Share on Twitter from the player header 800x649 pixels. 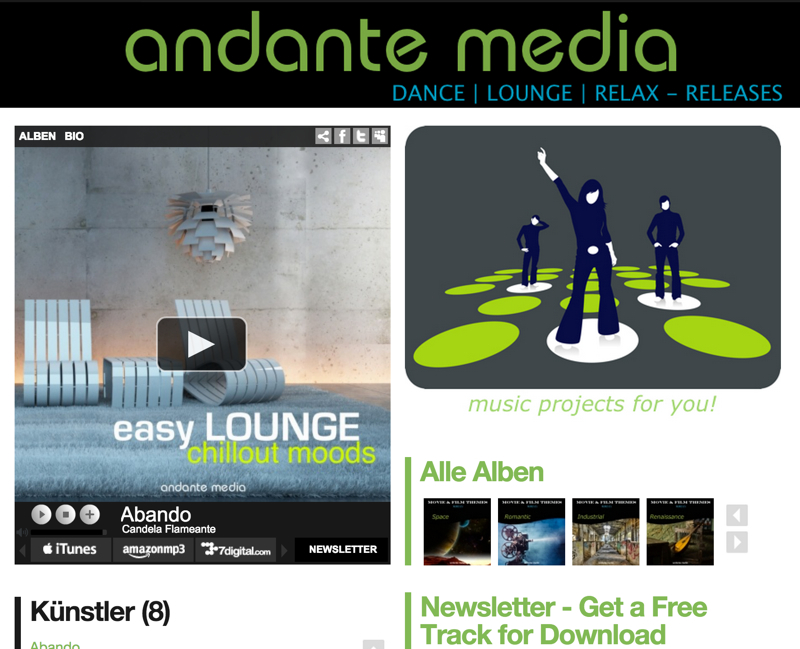coord(361,136)
